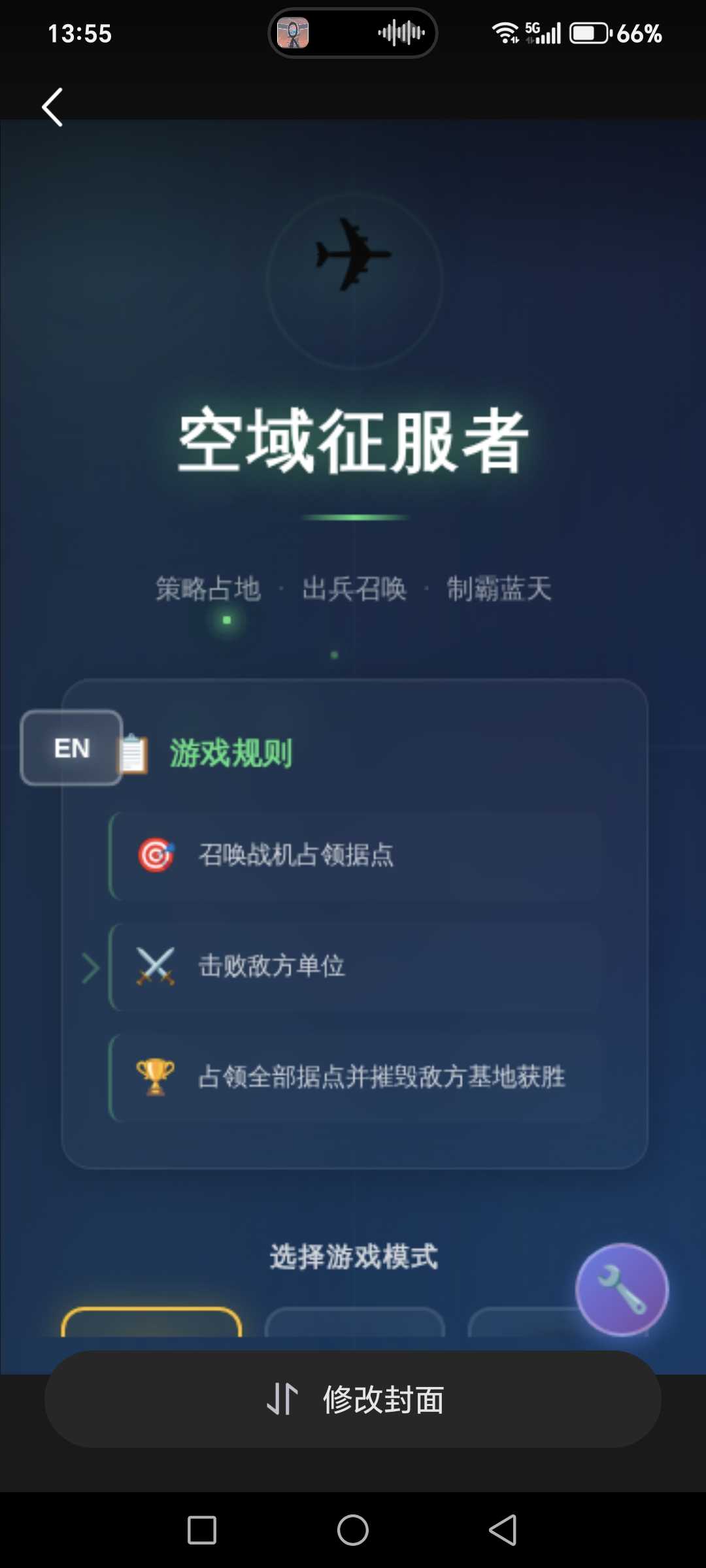Tap the system home button
Screen dimensions: 706x1568
click(353, 1530)
